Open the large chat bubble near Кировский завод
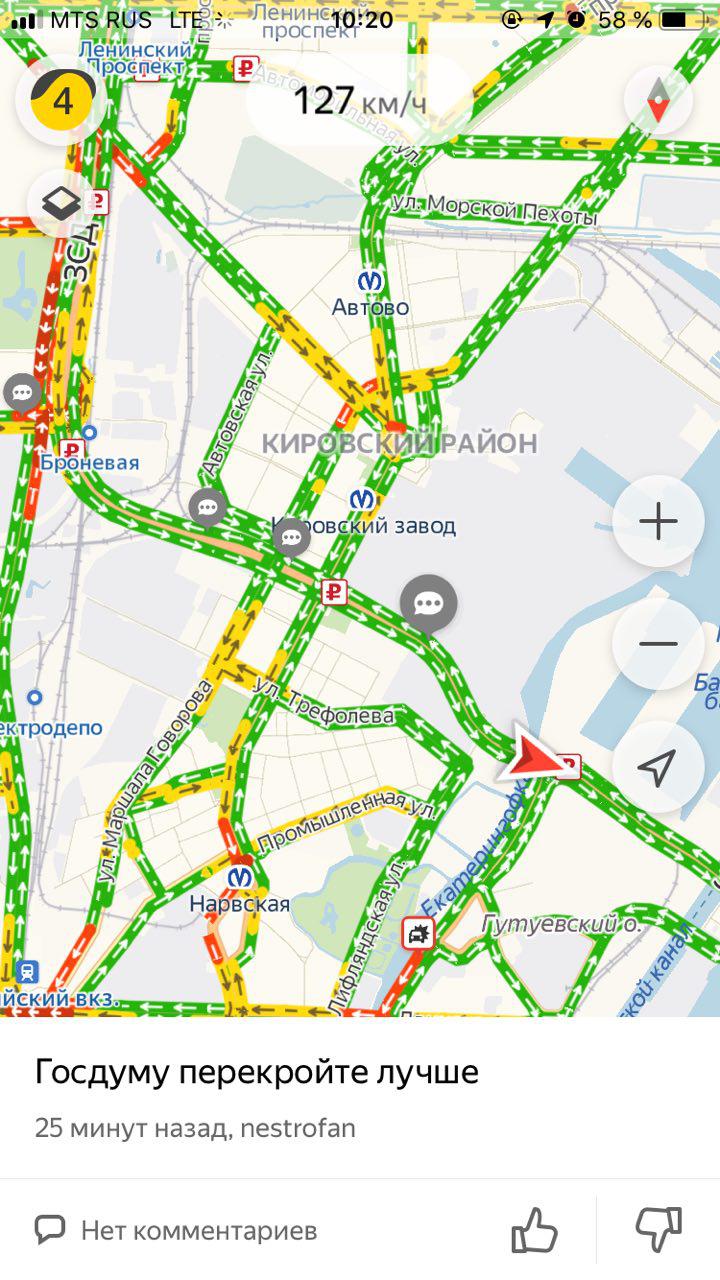 pyautogui.click(x=429, y=603)
